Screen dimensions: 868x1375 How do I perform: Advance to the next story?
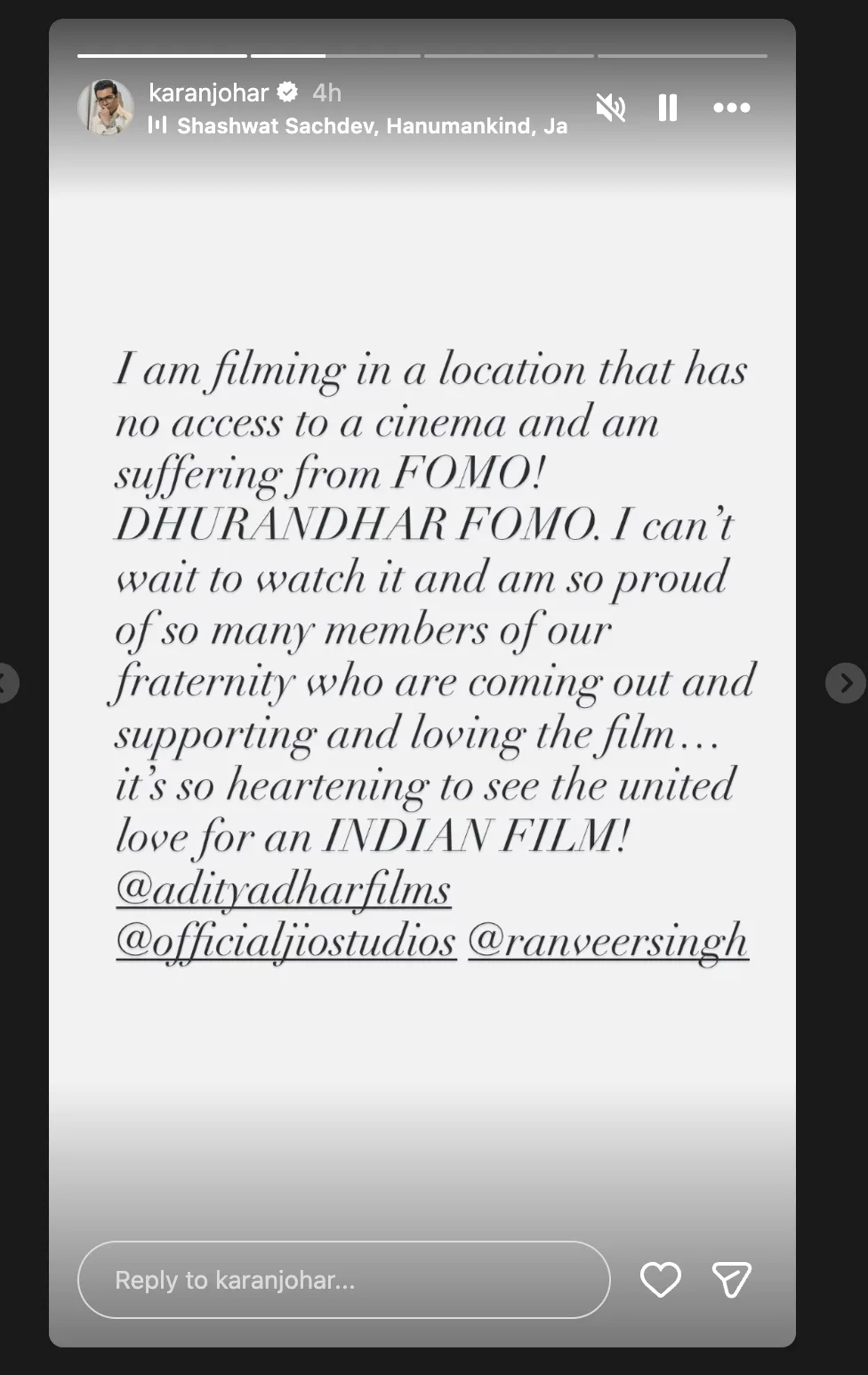[x=846, y=683]
